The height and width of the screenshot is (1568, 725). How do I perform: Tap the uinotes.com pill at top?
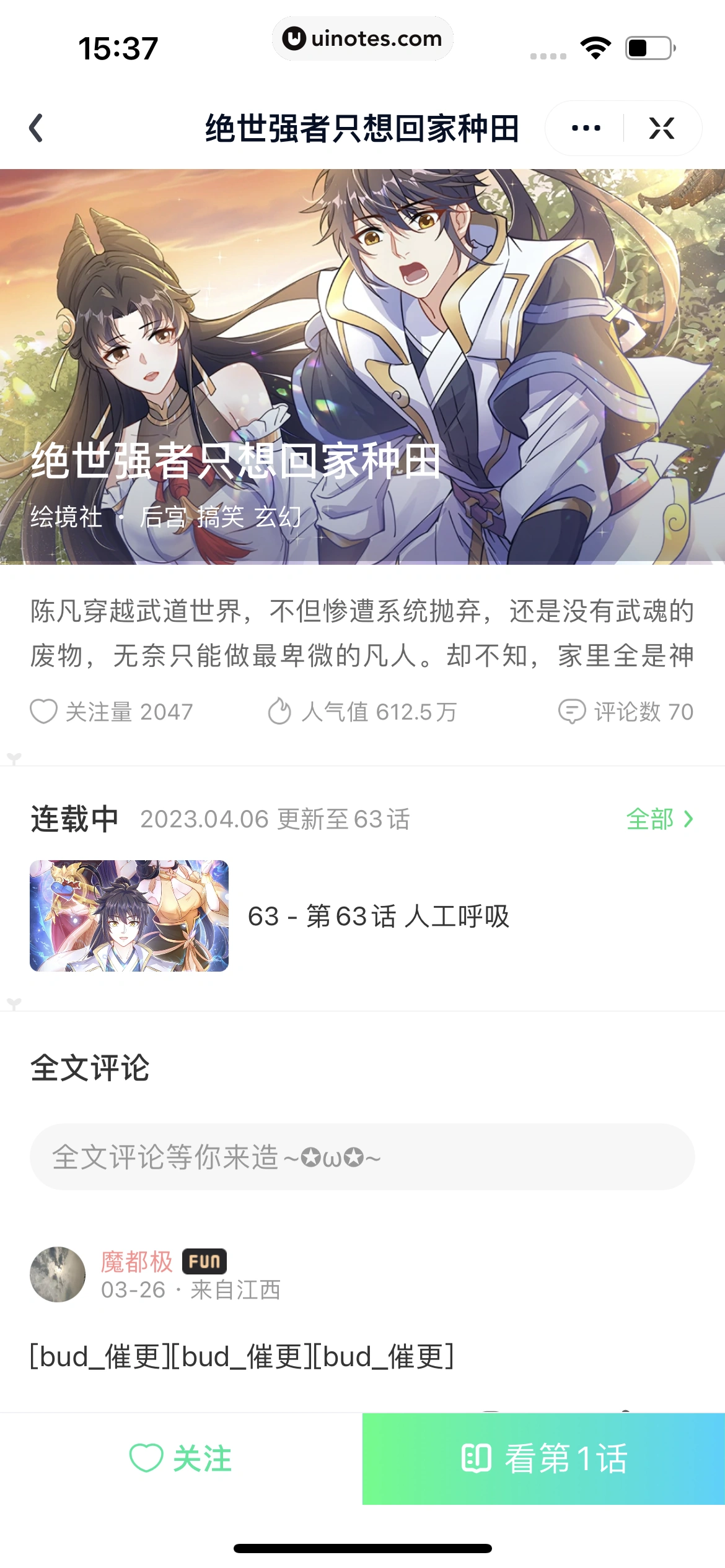click(362, 38)
